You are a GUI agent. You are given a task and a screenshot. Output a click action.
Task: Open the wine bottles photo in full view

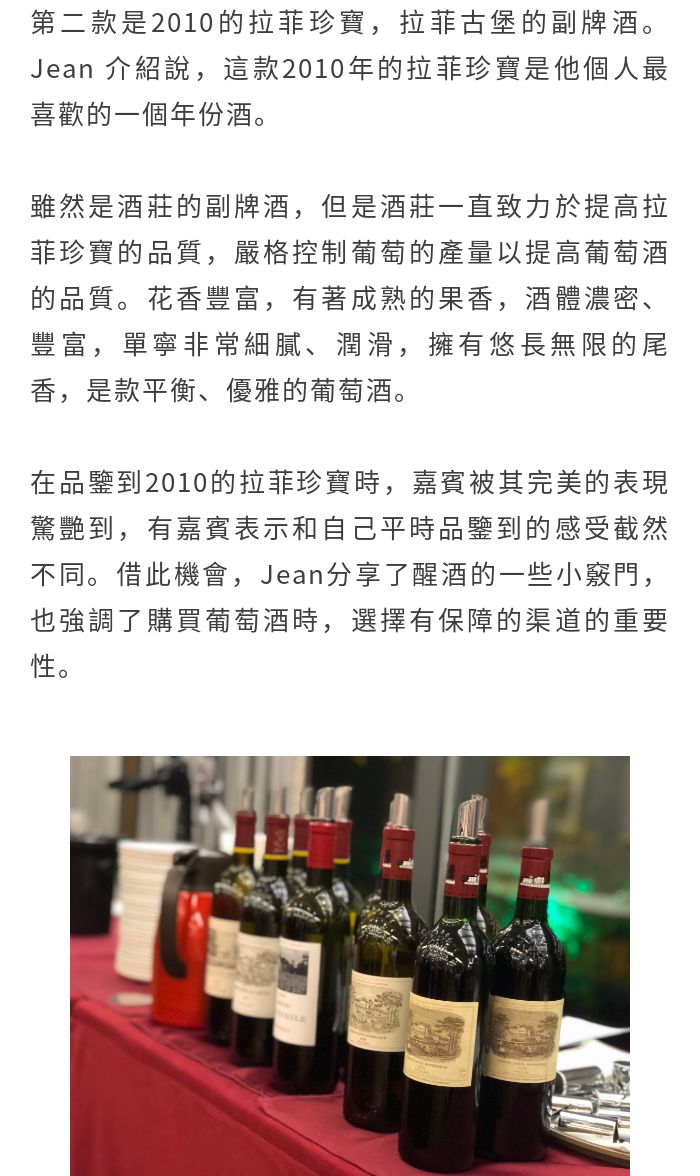click(350, 965)
